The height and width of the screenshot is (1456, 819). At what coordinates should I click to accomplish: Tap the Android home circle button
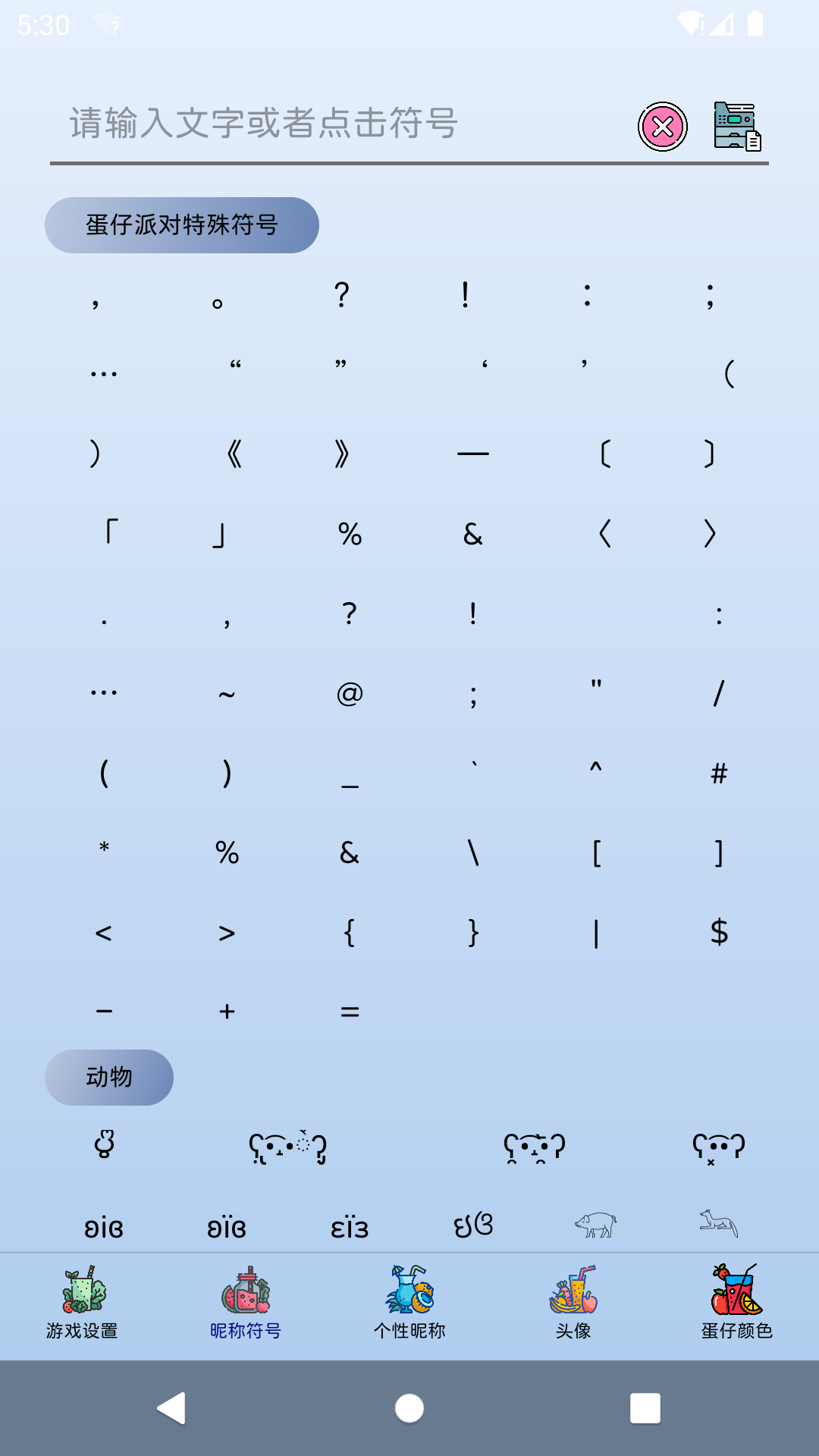409,1409
